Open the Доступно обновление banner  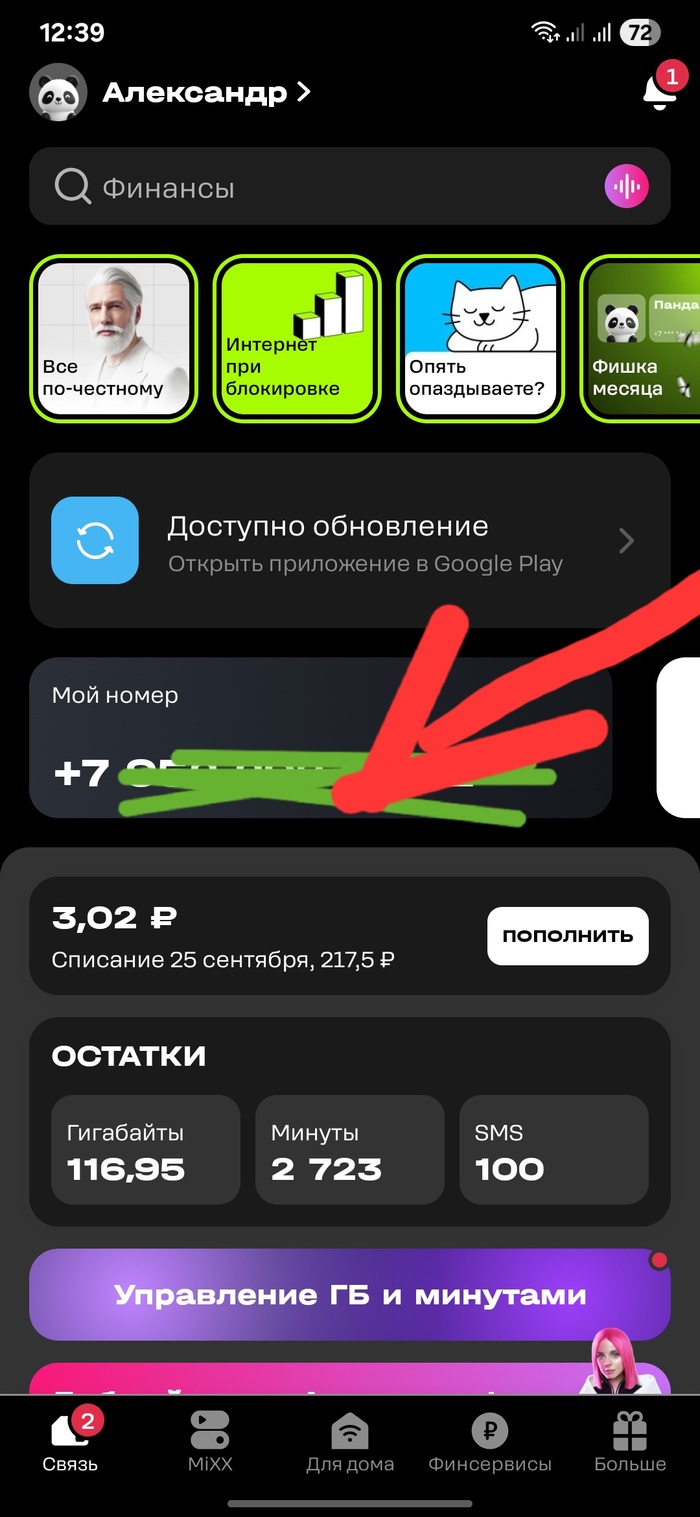350,541
